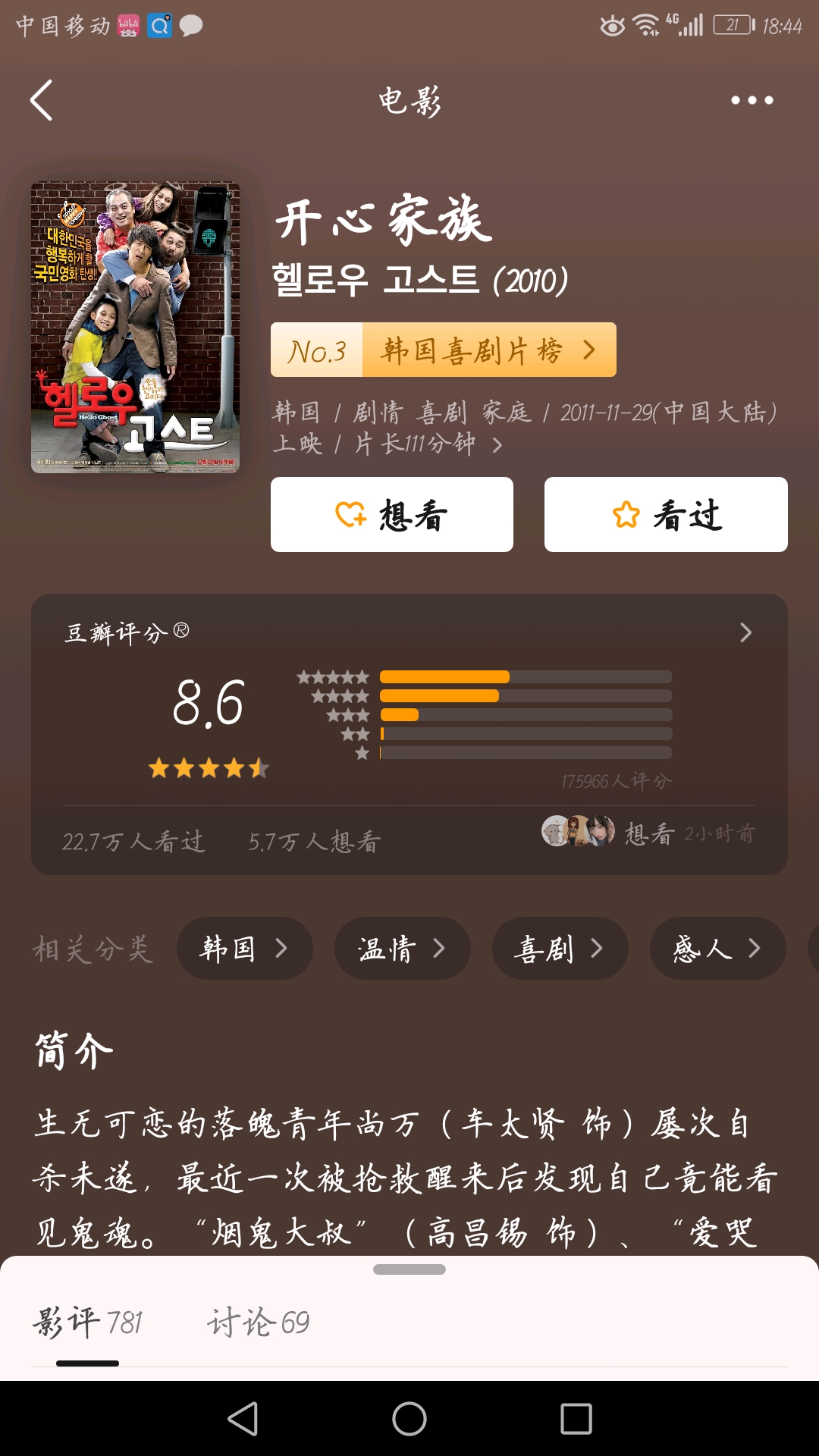The width and height of the screenshot is (819, 1456).
Task: Mark the movie as 想看
Action: click(x=392, y=515)
